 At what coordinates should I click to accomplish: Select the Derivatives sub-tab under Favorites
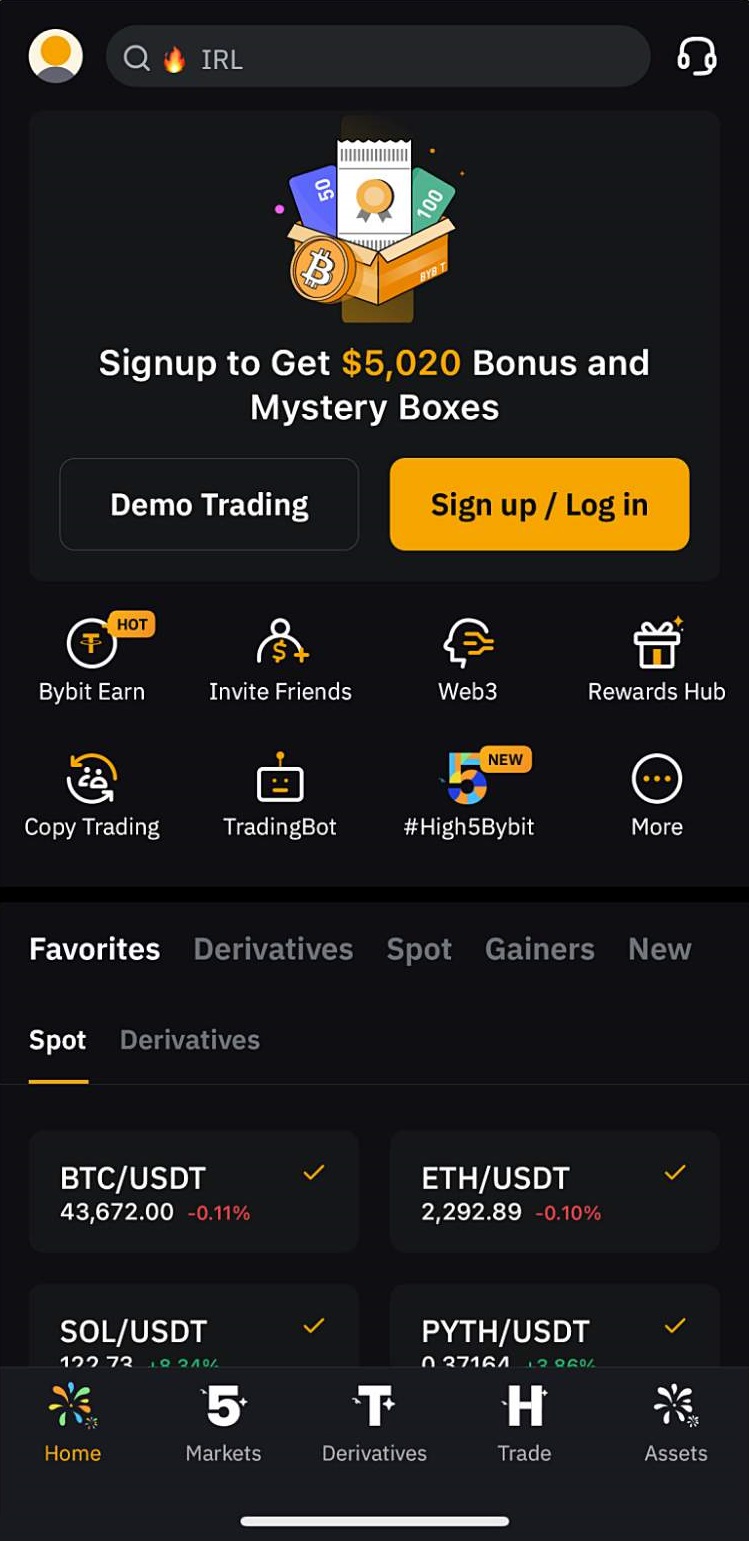pyautogui.click(x=190, y=1040)
